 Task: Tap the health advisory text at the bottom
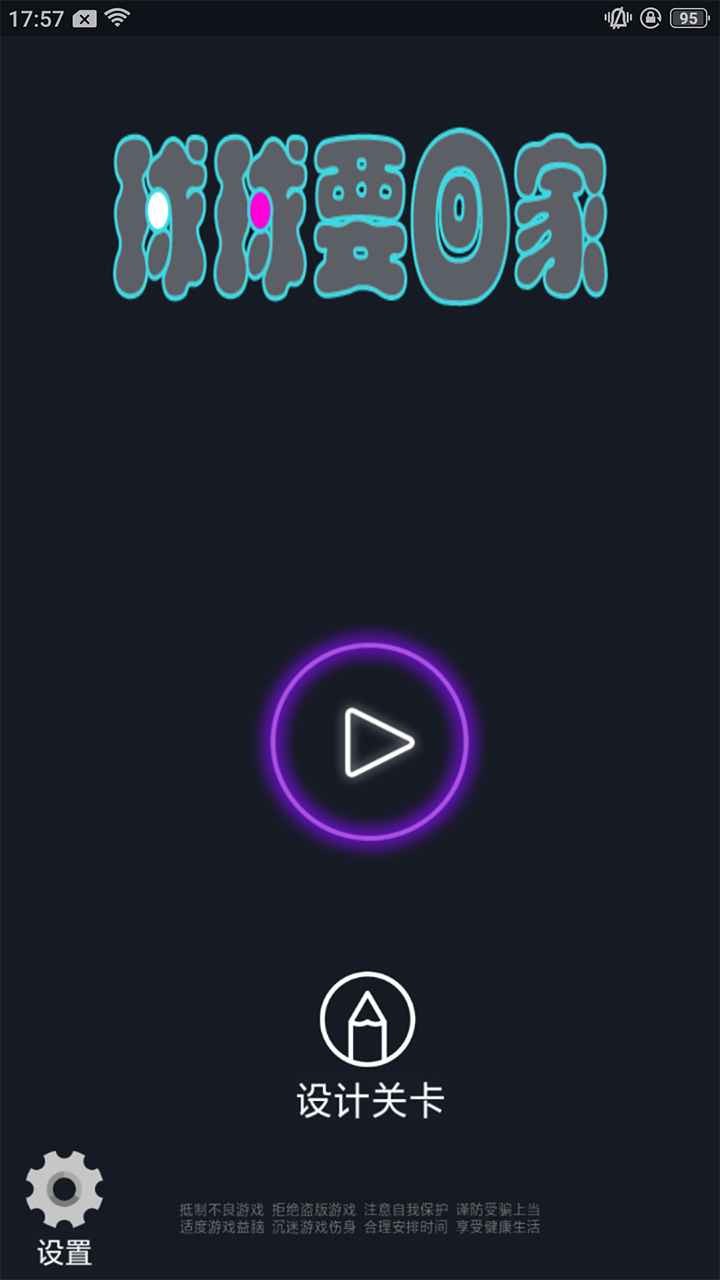tap(360, 1215)
